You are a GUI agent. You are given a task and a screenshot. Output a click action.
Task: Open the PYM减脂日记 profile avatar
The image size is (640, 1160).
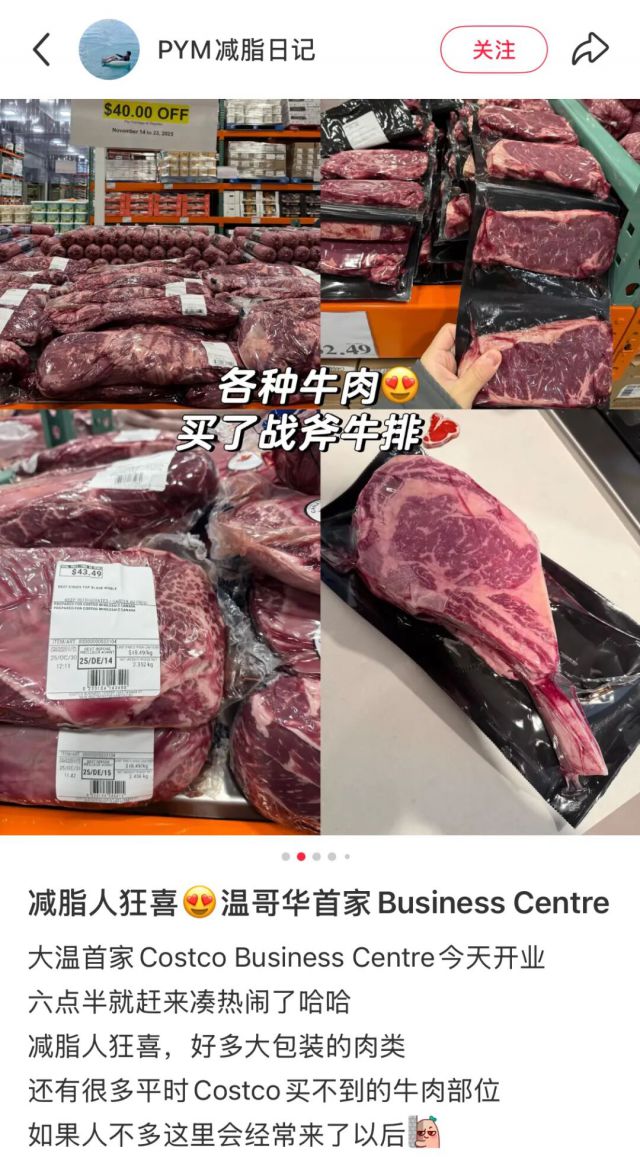[x=109, y=49]
